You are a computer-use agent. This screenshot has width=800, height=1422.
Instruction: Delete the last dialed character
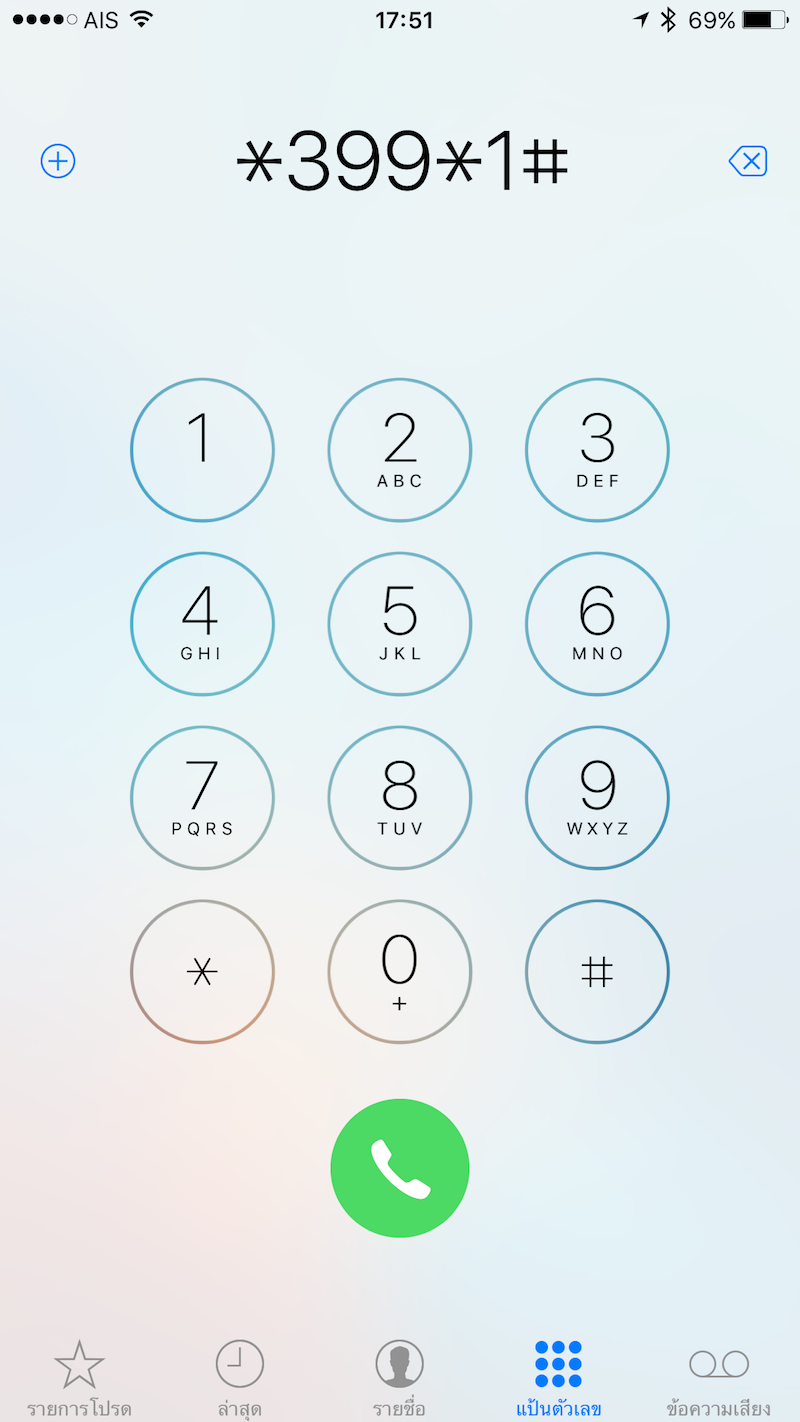tap(748, 161)
